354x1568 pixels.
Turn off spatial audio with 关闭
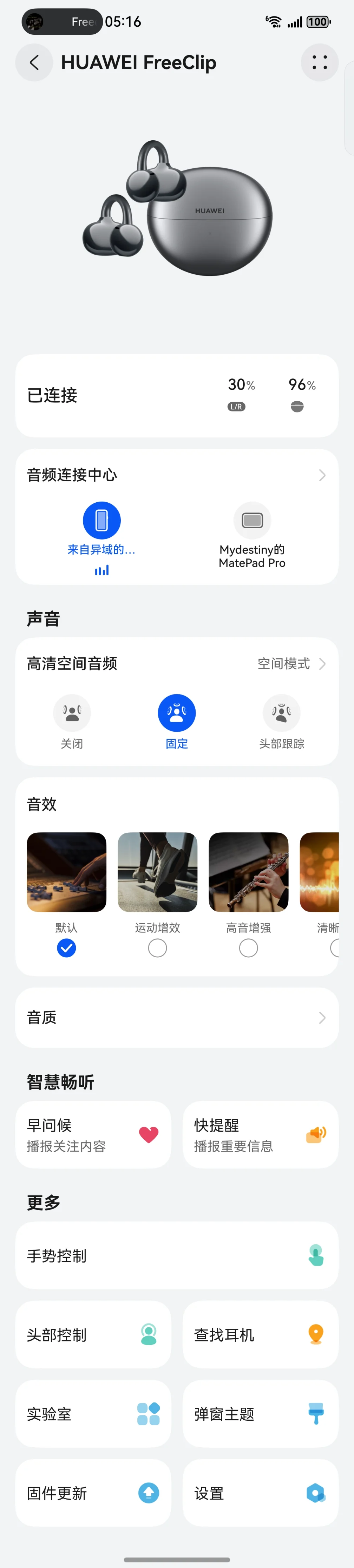72,713
